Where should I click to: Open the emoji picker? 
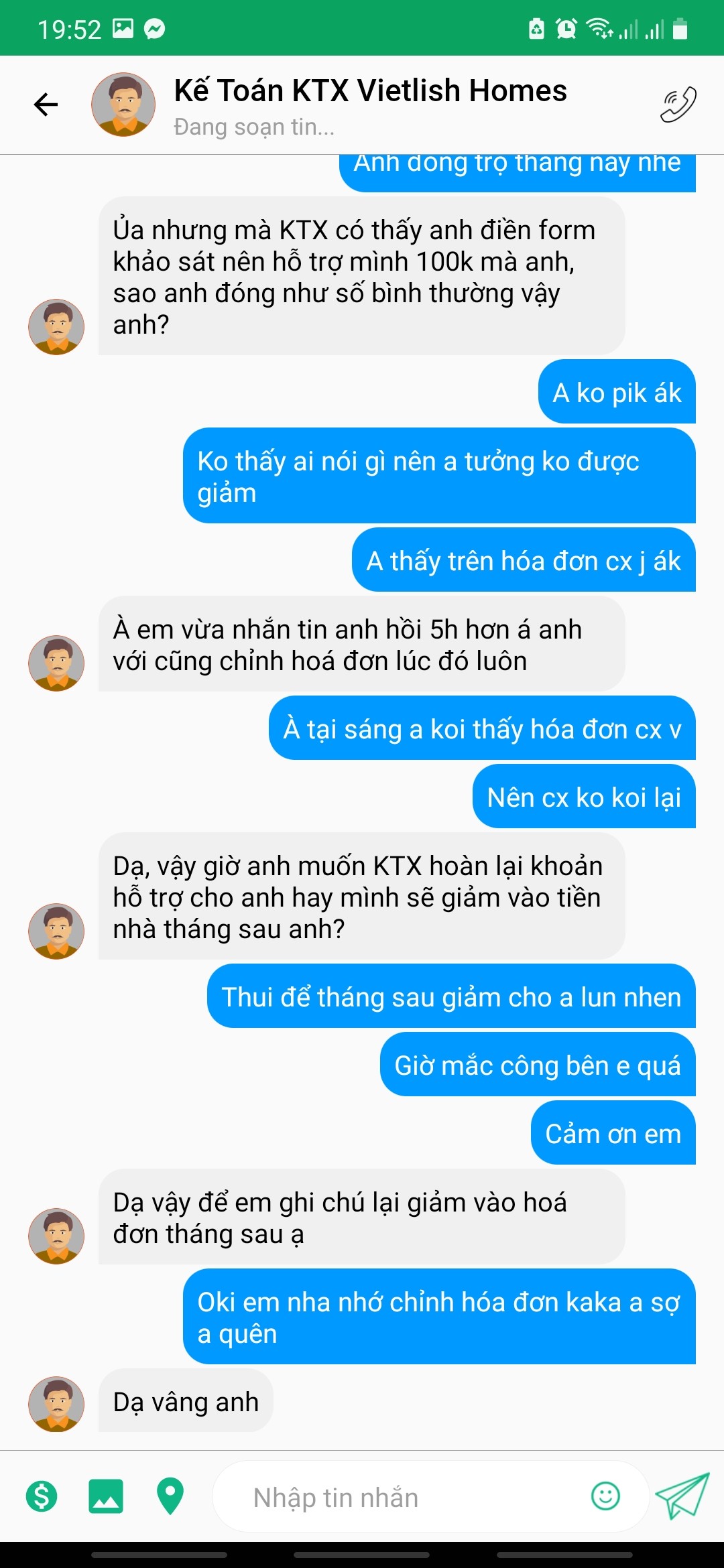coord(605,1496)
